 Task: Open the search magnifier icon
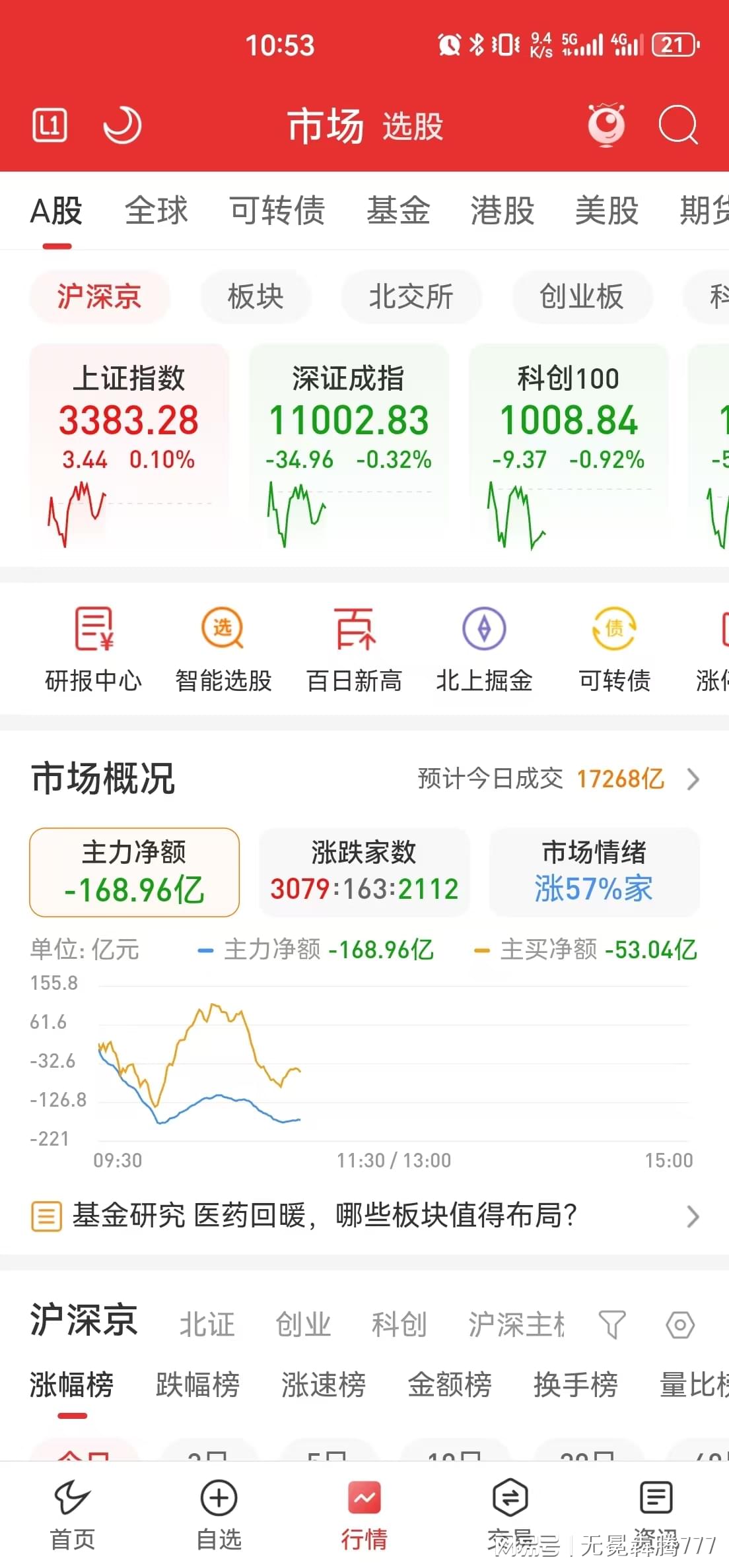(x=678, y=125)
